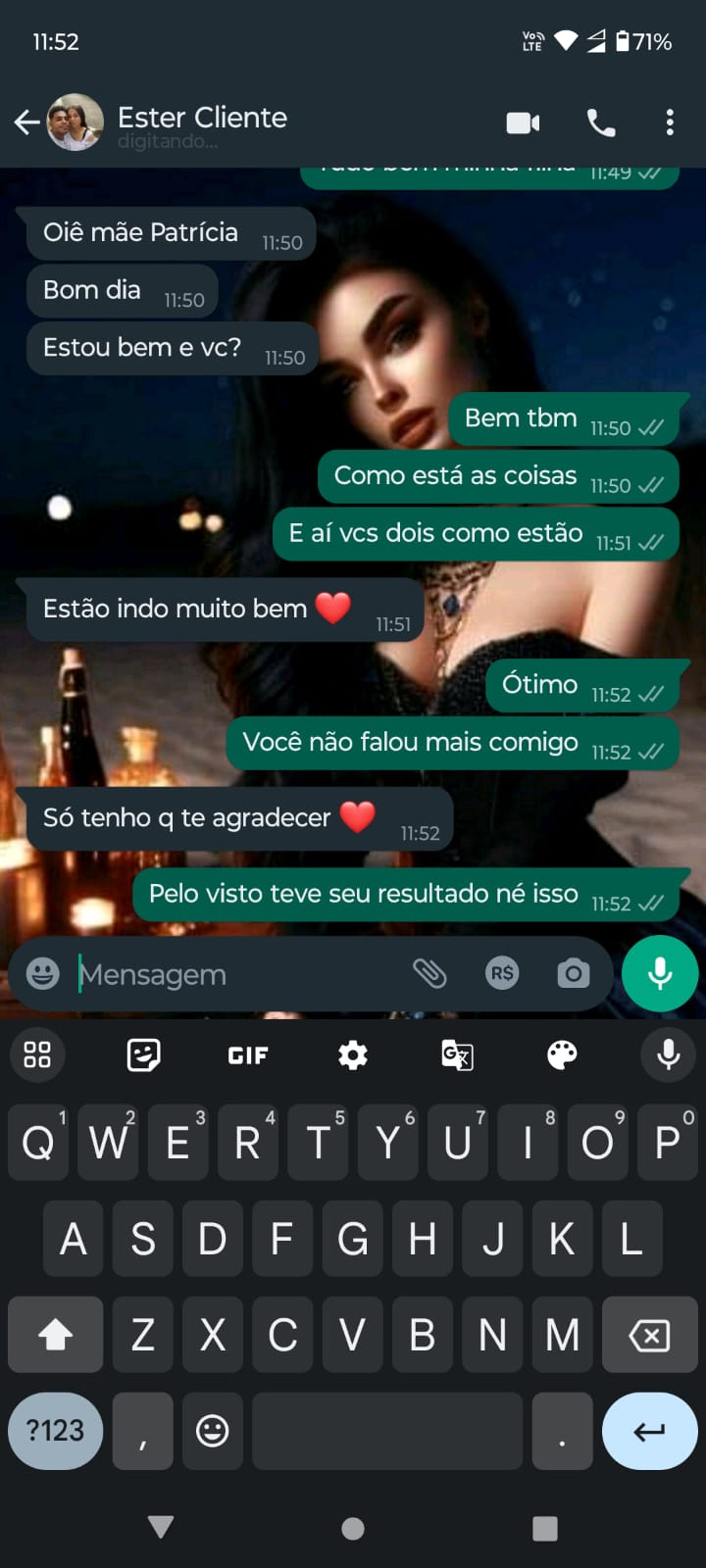The image size is (706, 1568).
Task: Switch keyboard to ?123 symbols
Action: pyautogui.click(x=56, y=1431)
